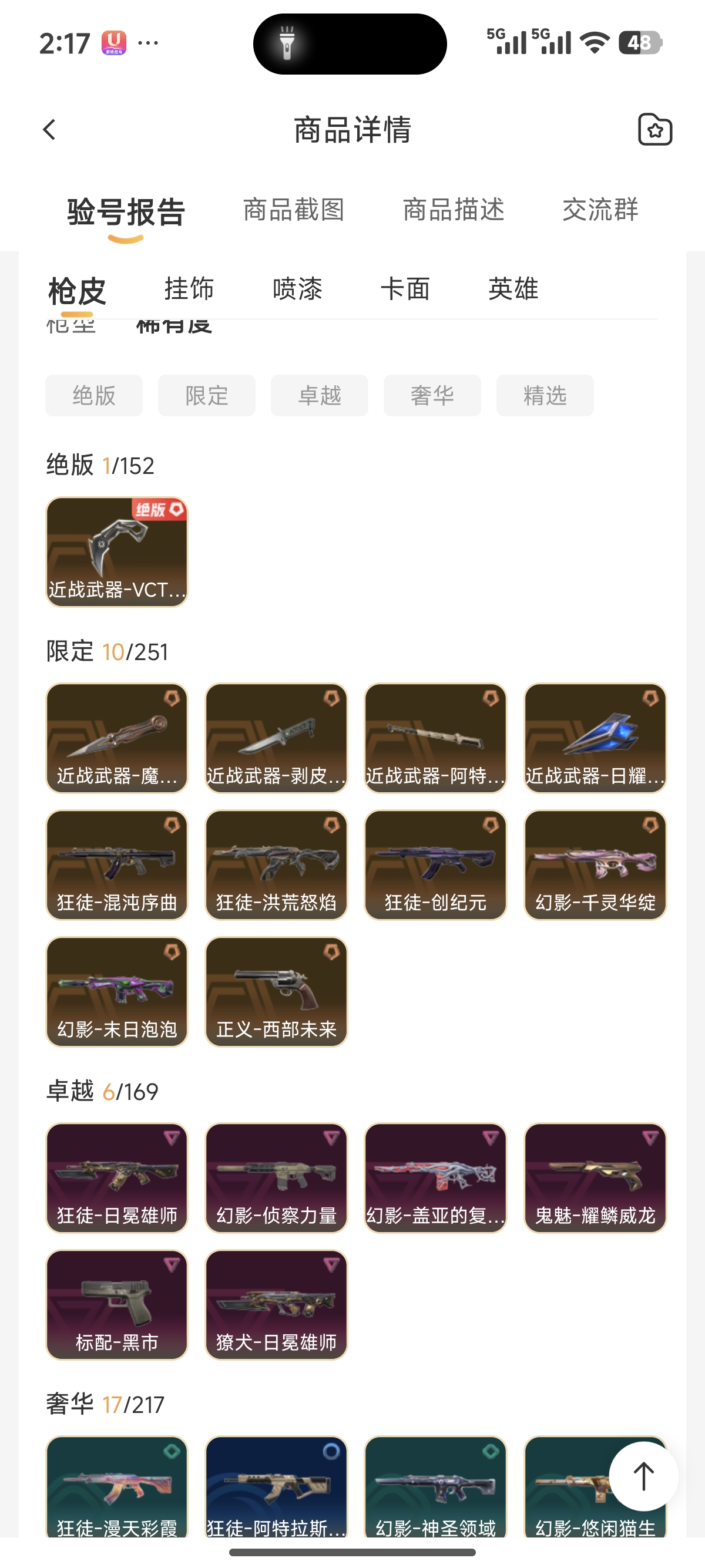Filter skins by the 卓越 chip
The height and width of the screenshot is (1568, 705).
click(x=319, y=396)
